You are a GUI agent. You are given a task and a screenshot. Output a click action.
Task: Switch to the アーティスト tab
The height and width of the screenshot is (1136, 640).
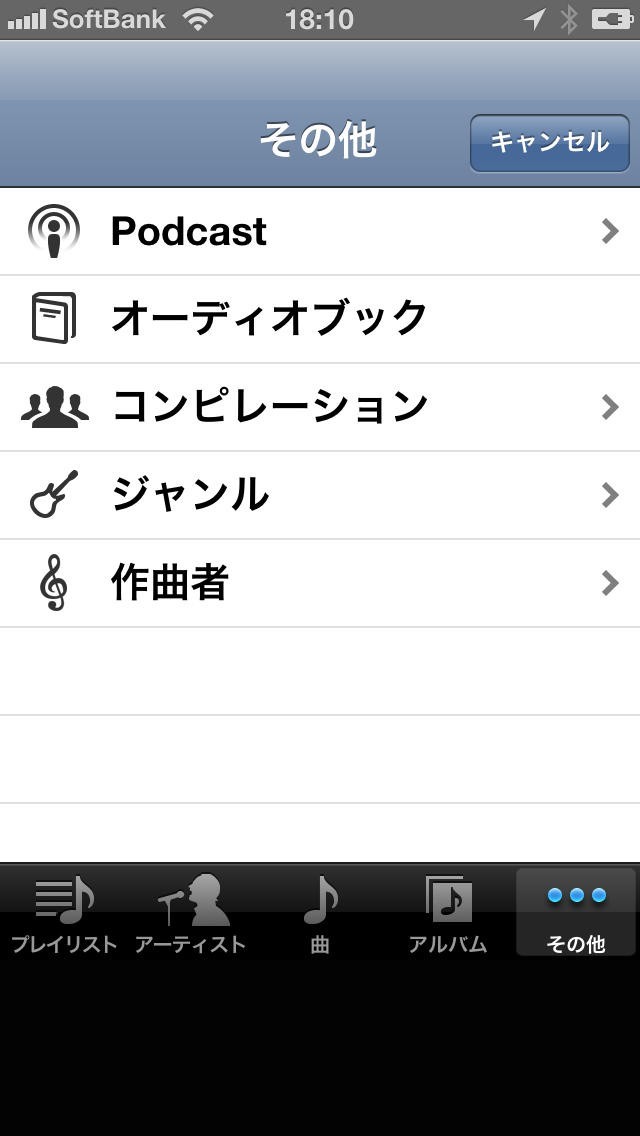[x=191, y=912]
